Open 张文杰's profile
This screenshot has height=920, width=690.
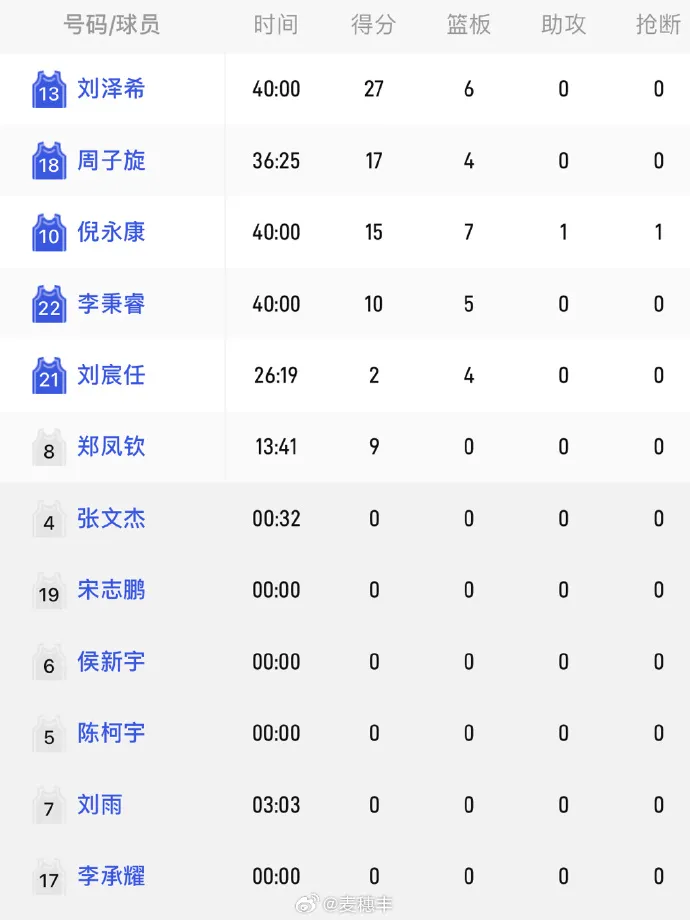coord(111,519)
